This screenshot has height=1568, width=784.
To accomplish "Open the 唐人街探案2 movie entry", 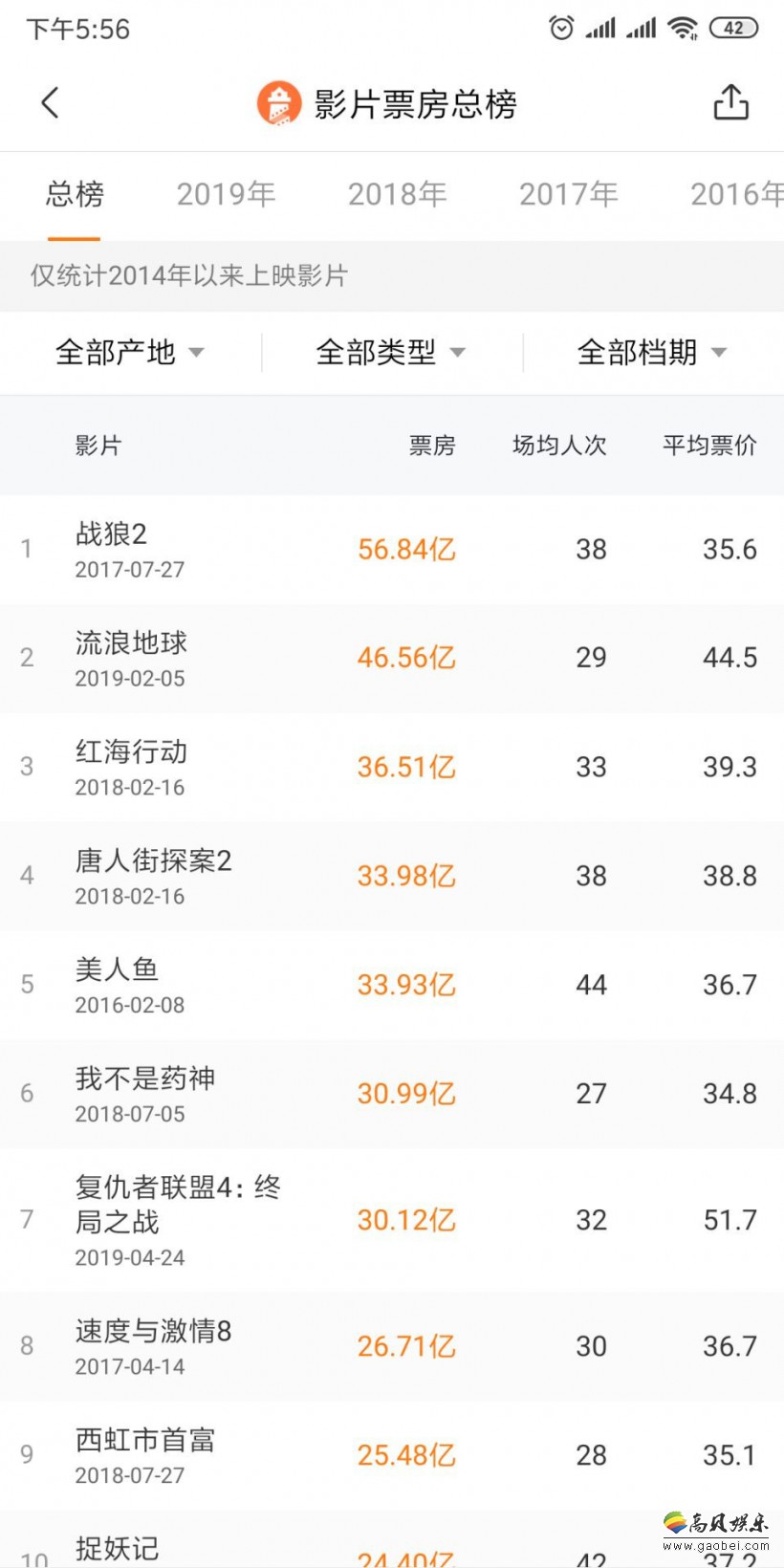I will [x=392, y=876].
